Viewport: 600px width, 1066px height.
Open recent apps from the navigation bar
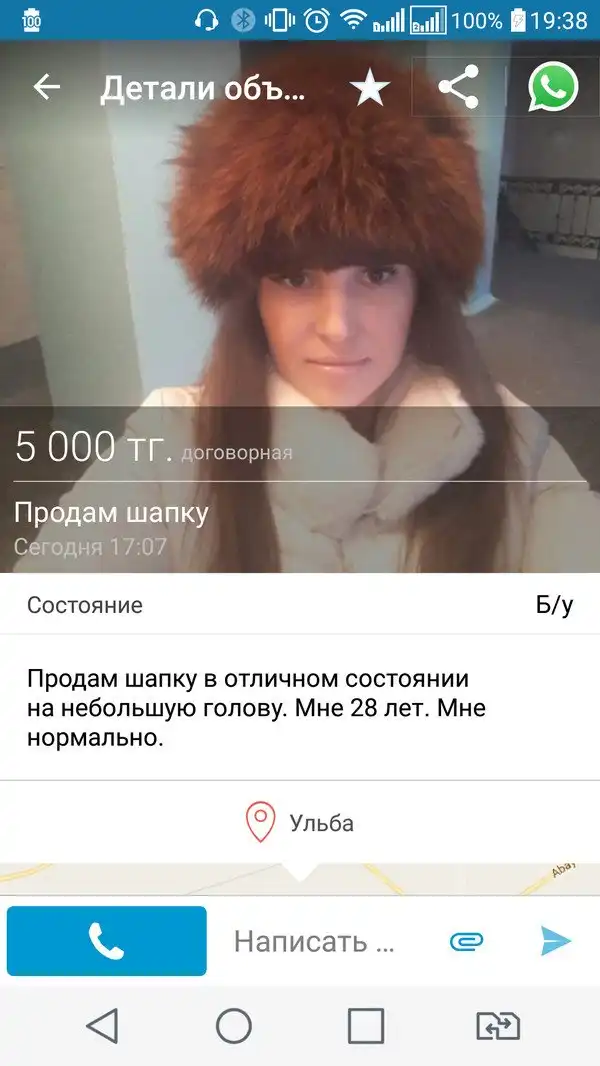366,1026
